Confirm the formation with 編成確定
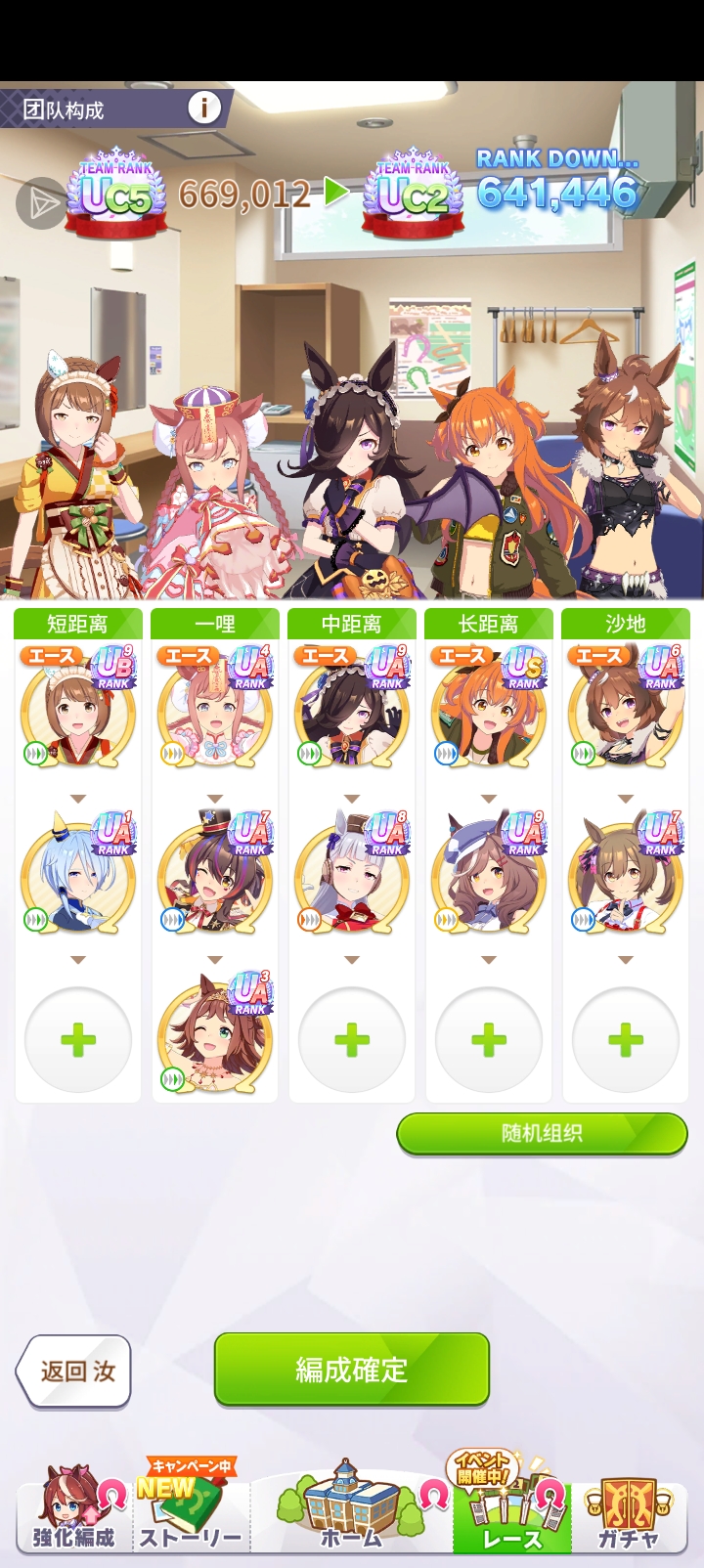This screenshot has height=1568, width=704. (351, 1370)
